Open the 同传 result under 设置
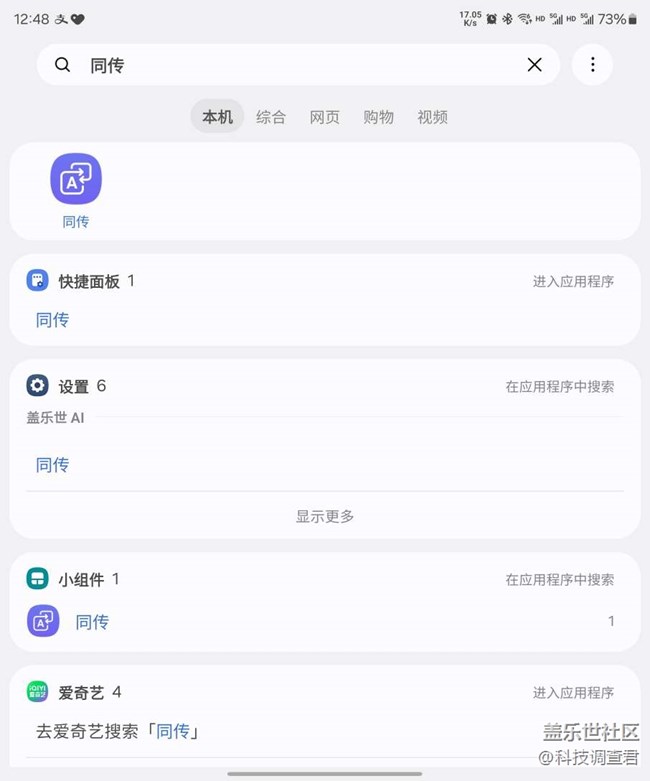 pyautogui.click(x=53, y=465)
